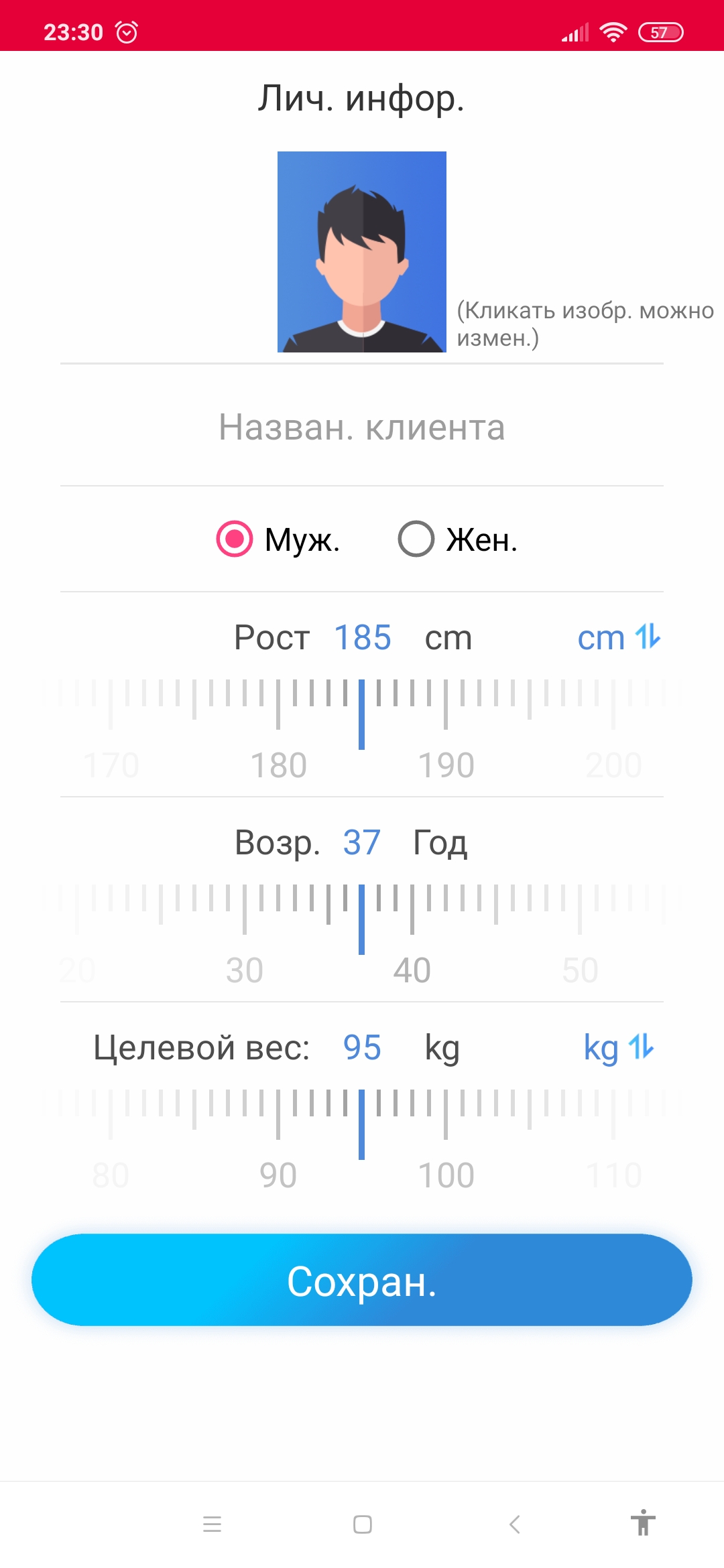Focus the Назван. клиента name field

[x=362, y=428]
